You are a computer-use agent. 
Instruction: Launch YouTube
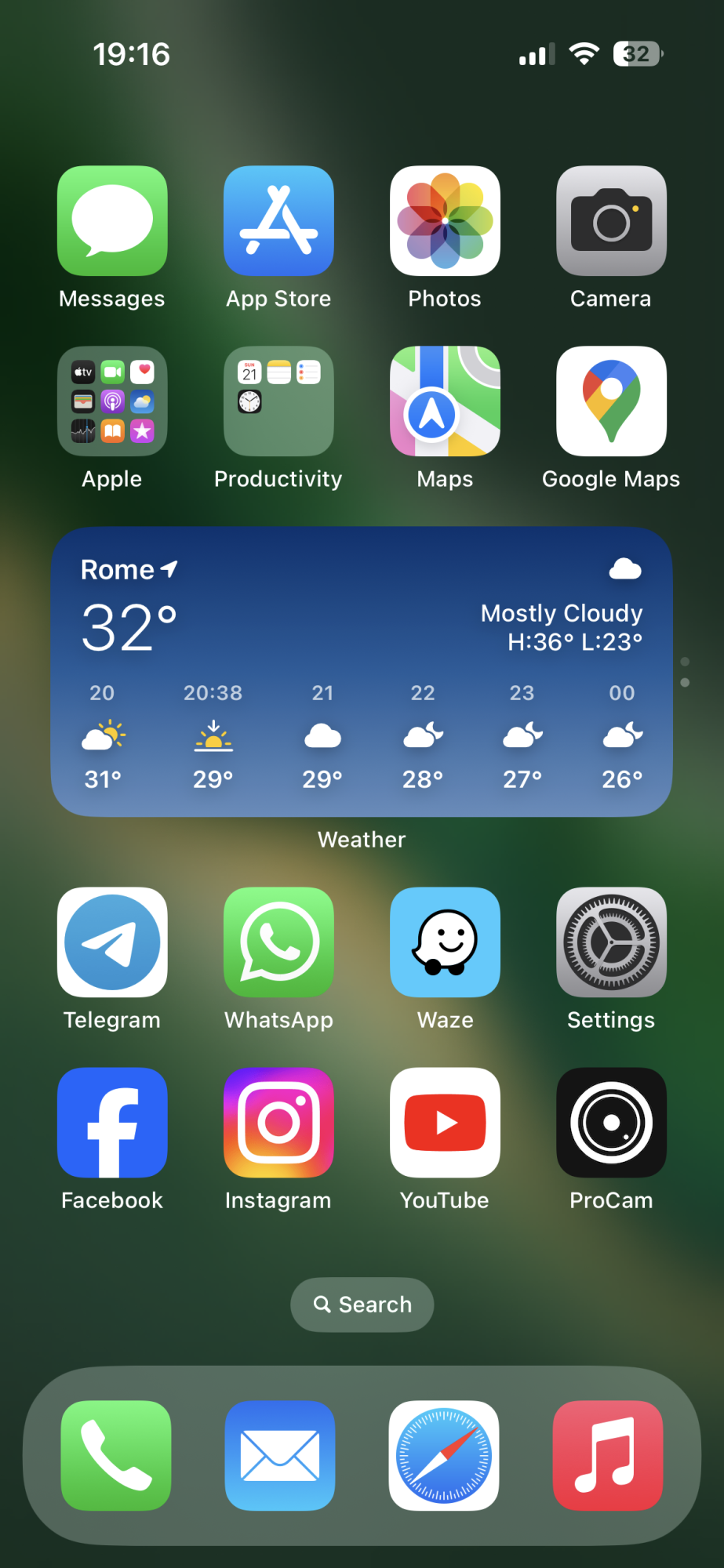click(445, 1122)
